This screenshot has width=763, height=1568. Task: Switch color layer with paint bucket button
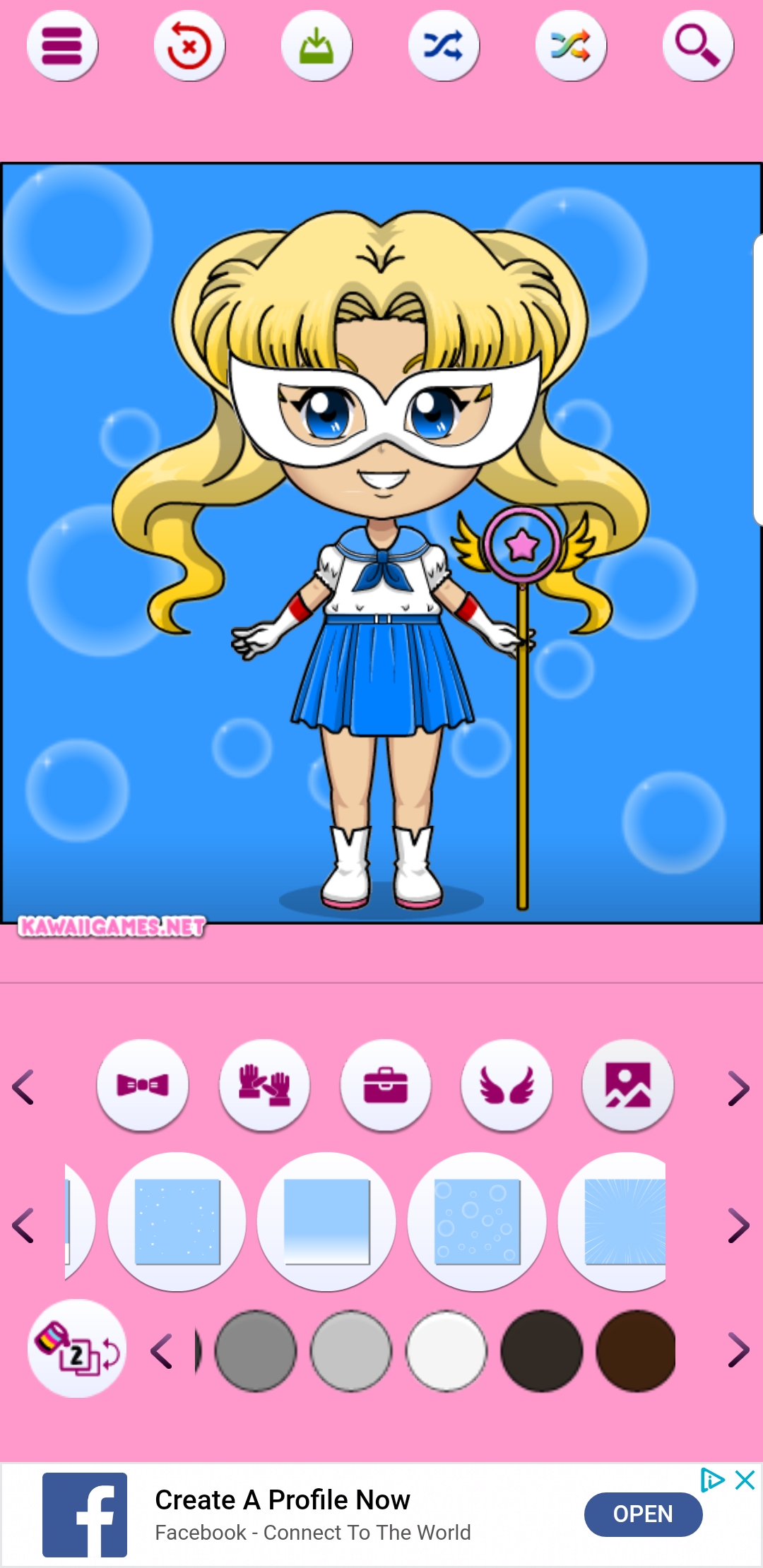(x=77, y=1348)
